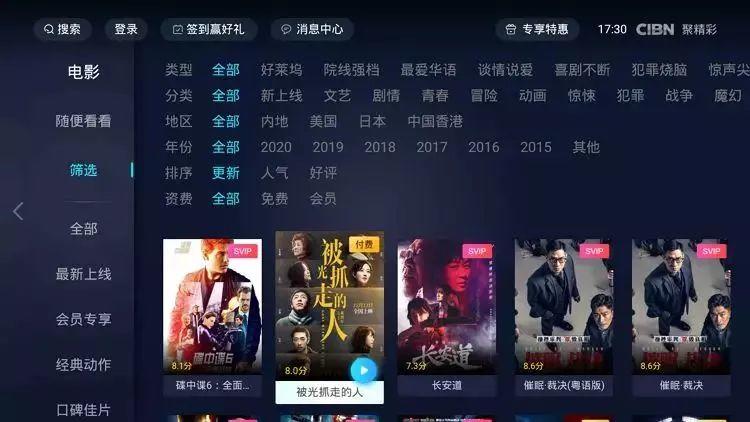Switch to 随便看看 in sidebar
This screenshot has width=750, height=422.
tap(84, 121)
